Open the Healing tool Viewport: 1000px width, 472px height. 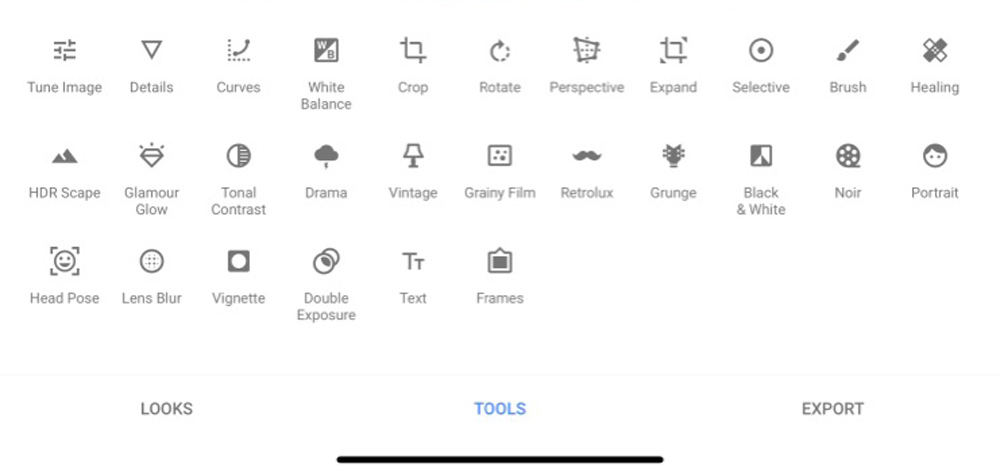tap(935, 52)
